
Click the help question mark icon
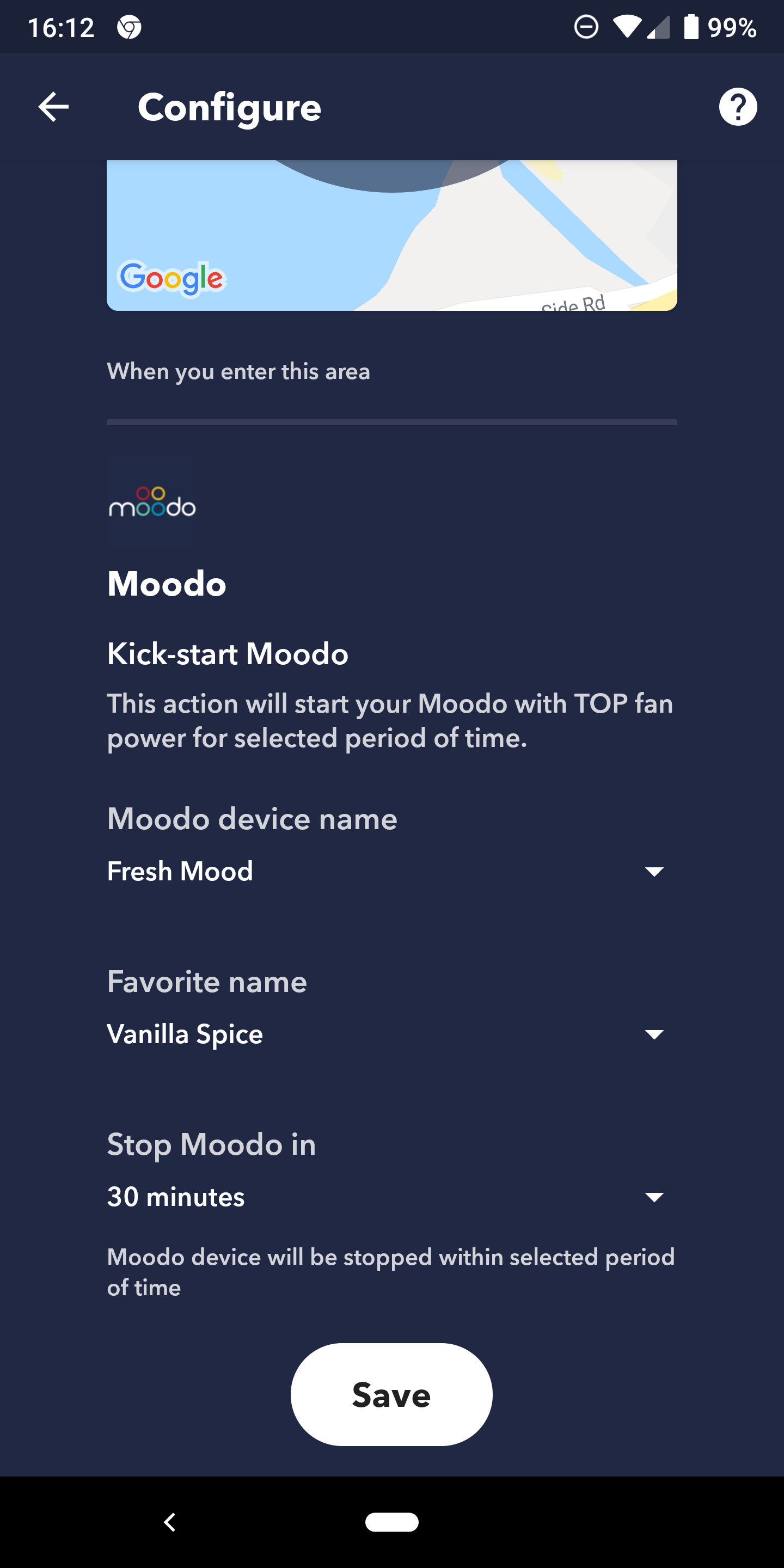737,107
